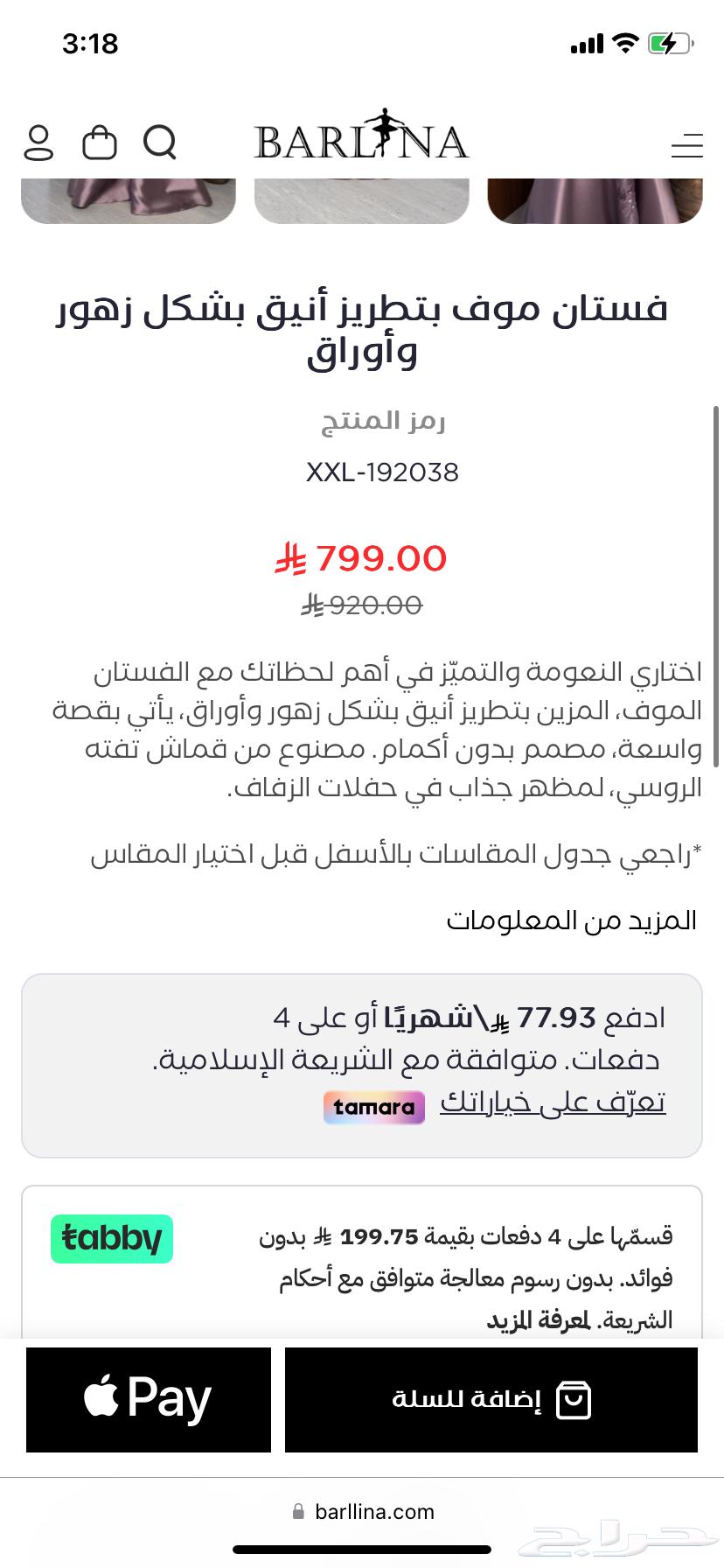This screenshot has width=724, height=1568.
Task: Select the search magnifier icon
Action: pos(161,143)
